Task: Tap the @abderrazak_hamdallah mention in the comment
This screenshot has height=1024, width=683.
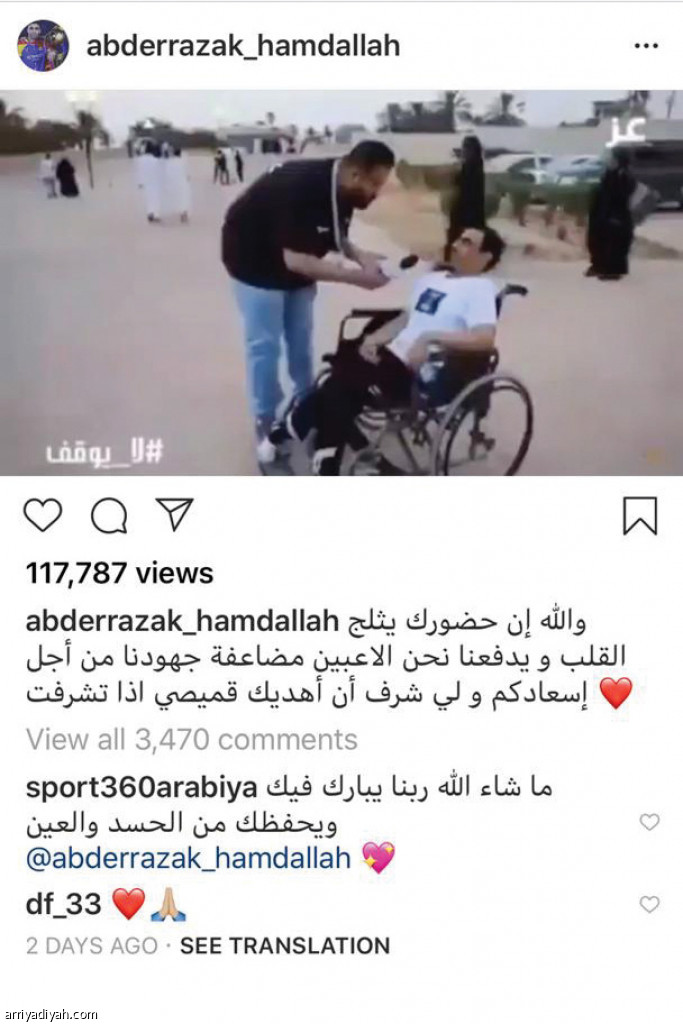Action: click(188, 858)
